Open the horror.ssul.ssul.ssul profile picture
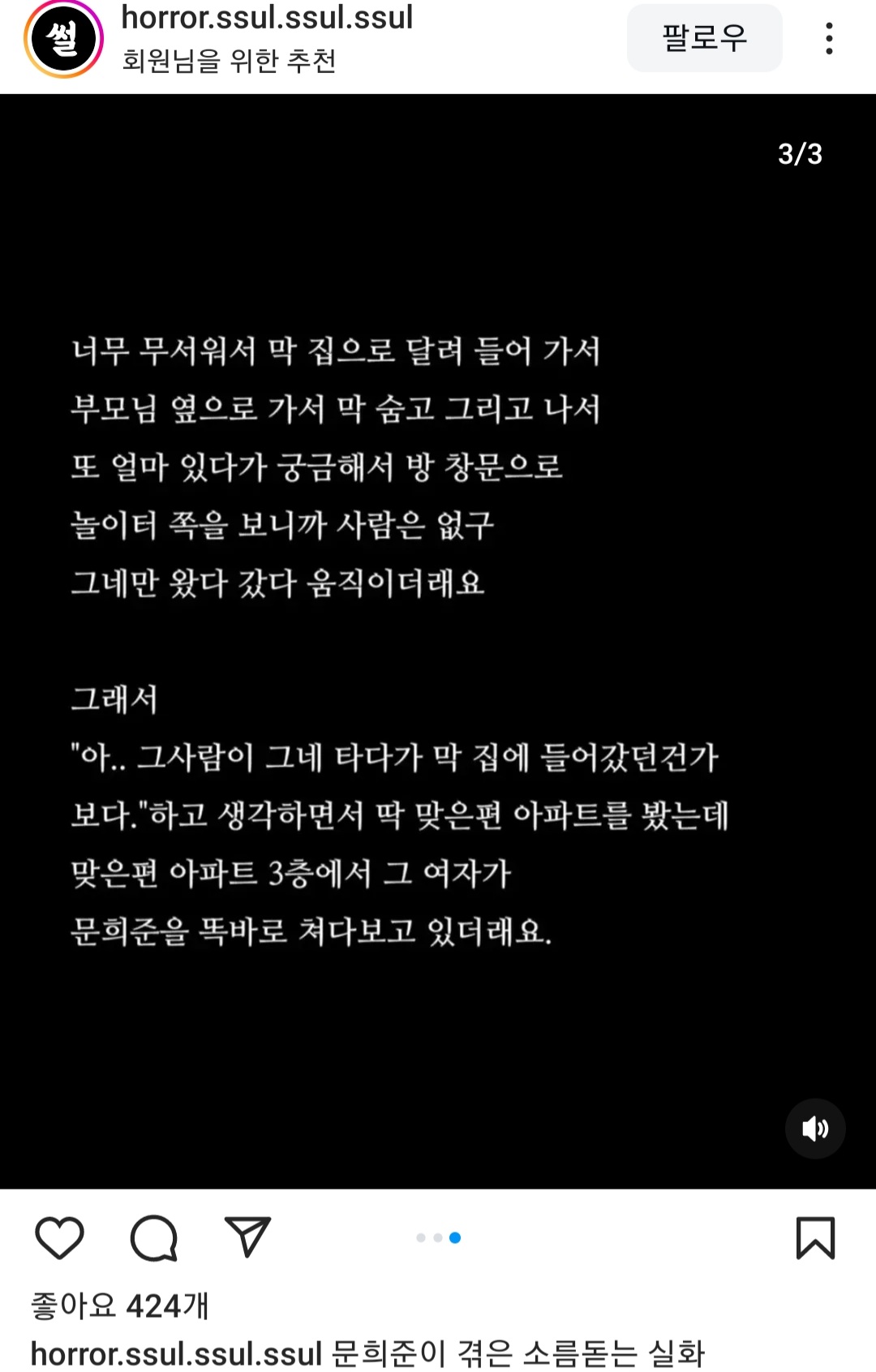Viewport: 876px width, 1372px height. (x=63, y=38)
